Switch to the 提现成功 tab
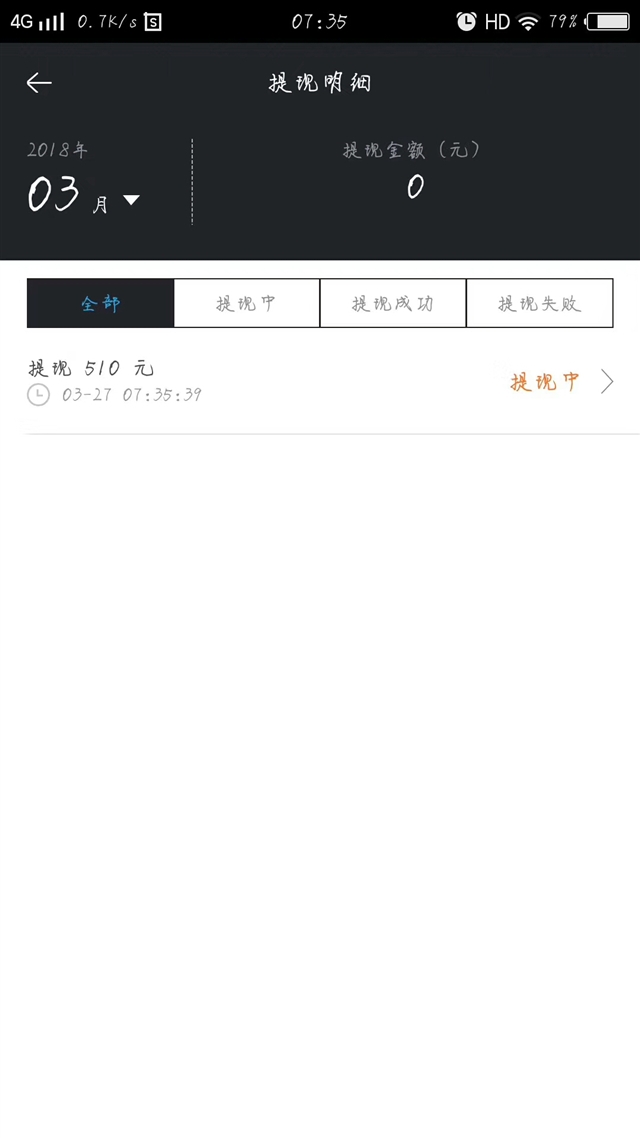The image size is (640, 1138). click(393, 303)
